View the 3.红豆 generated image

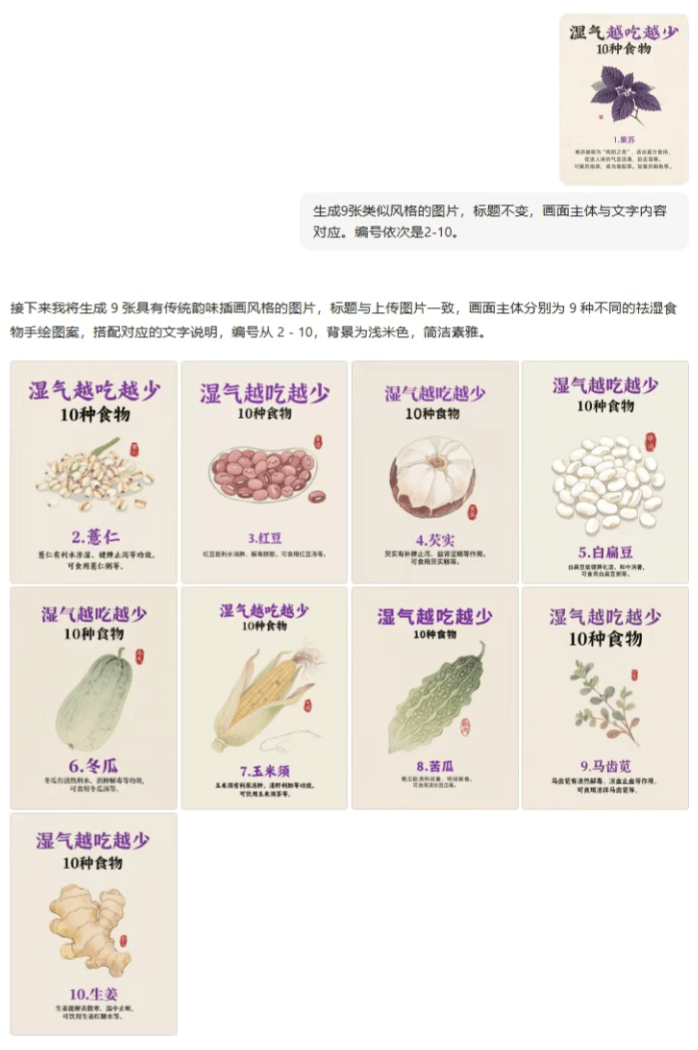(x=264, y=472)
